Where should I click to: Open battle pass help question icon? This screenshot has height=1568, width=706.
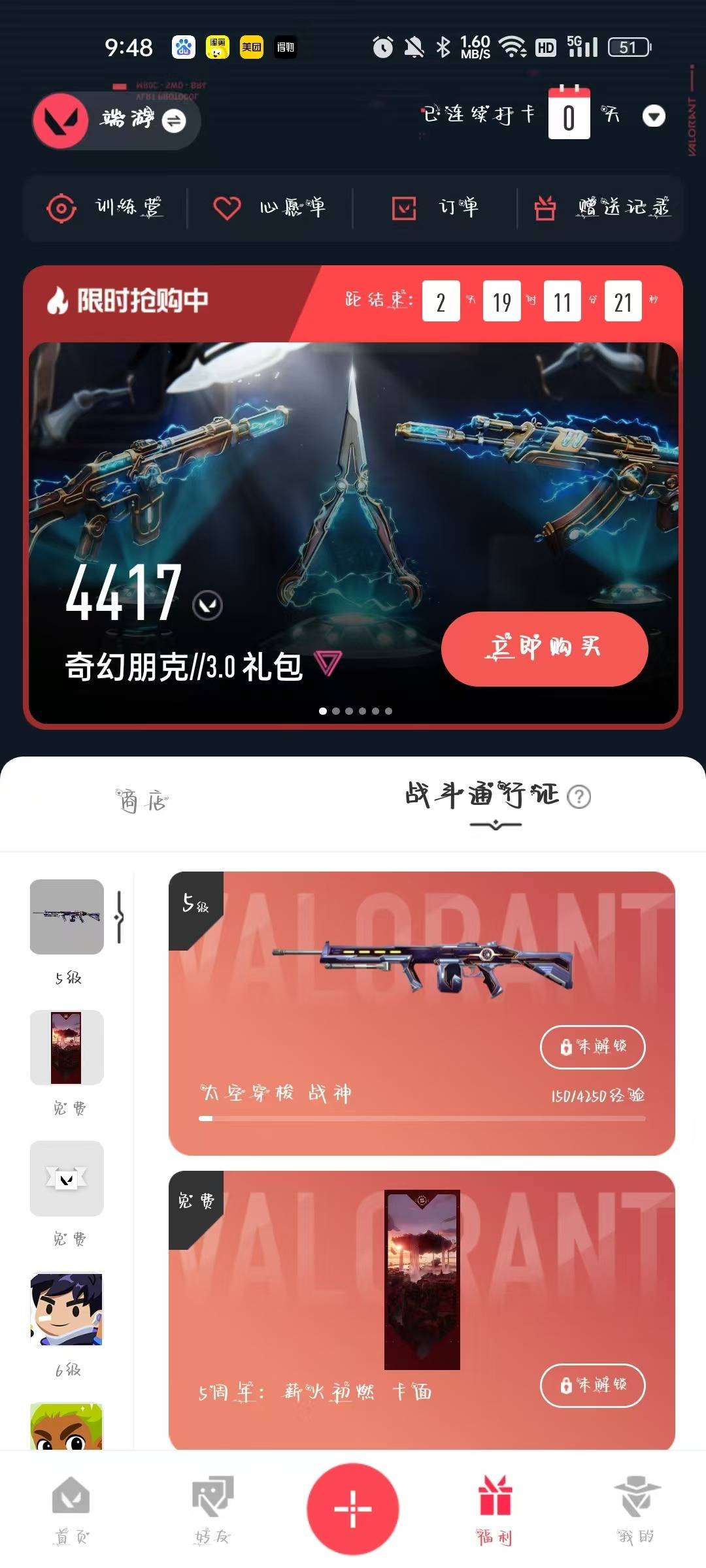click(x=579, y=796)
